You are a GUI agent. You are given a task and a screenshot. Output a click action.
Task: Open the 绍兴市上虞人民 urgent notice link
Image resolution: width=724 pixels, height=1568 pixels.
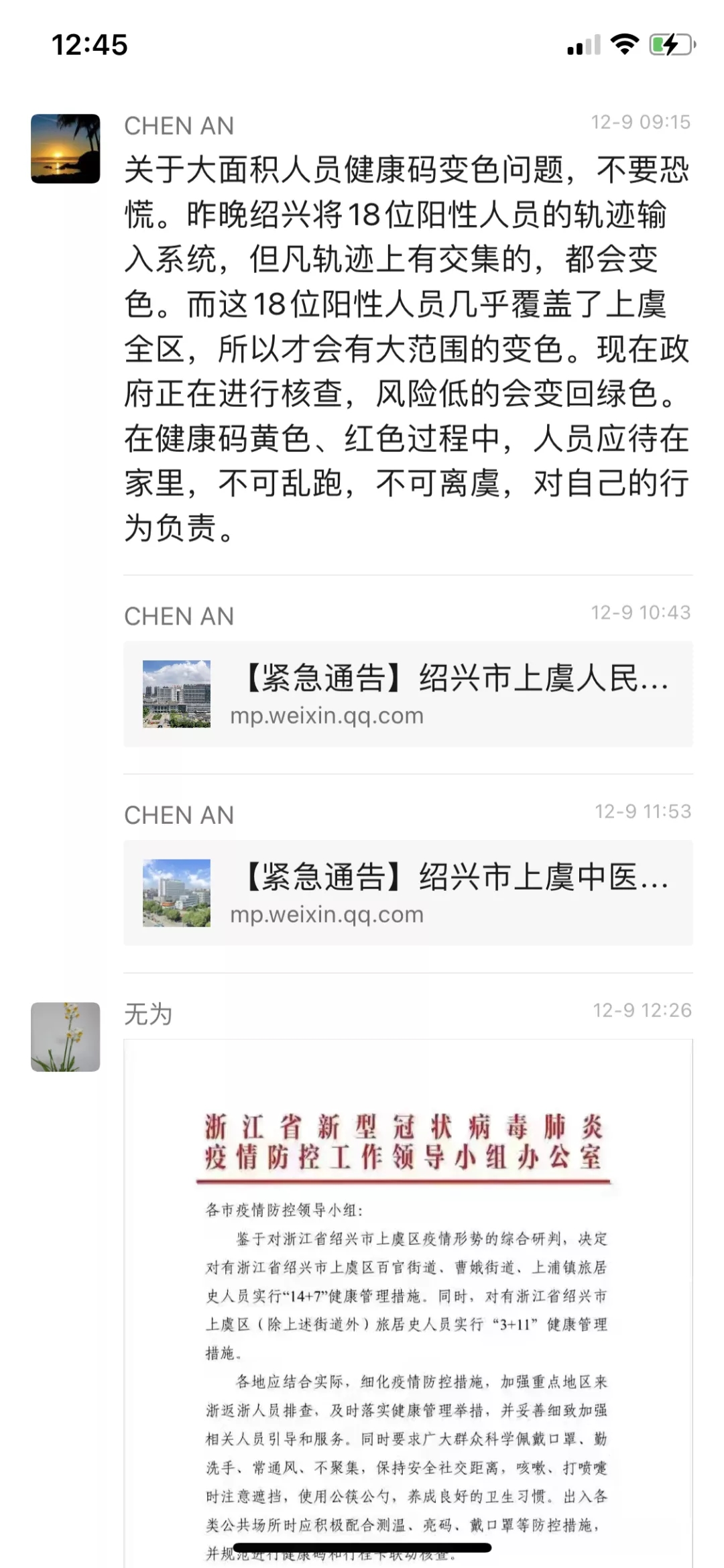click(408, 695)
